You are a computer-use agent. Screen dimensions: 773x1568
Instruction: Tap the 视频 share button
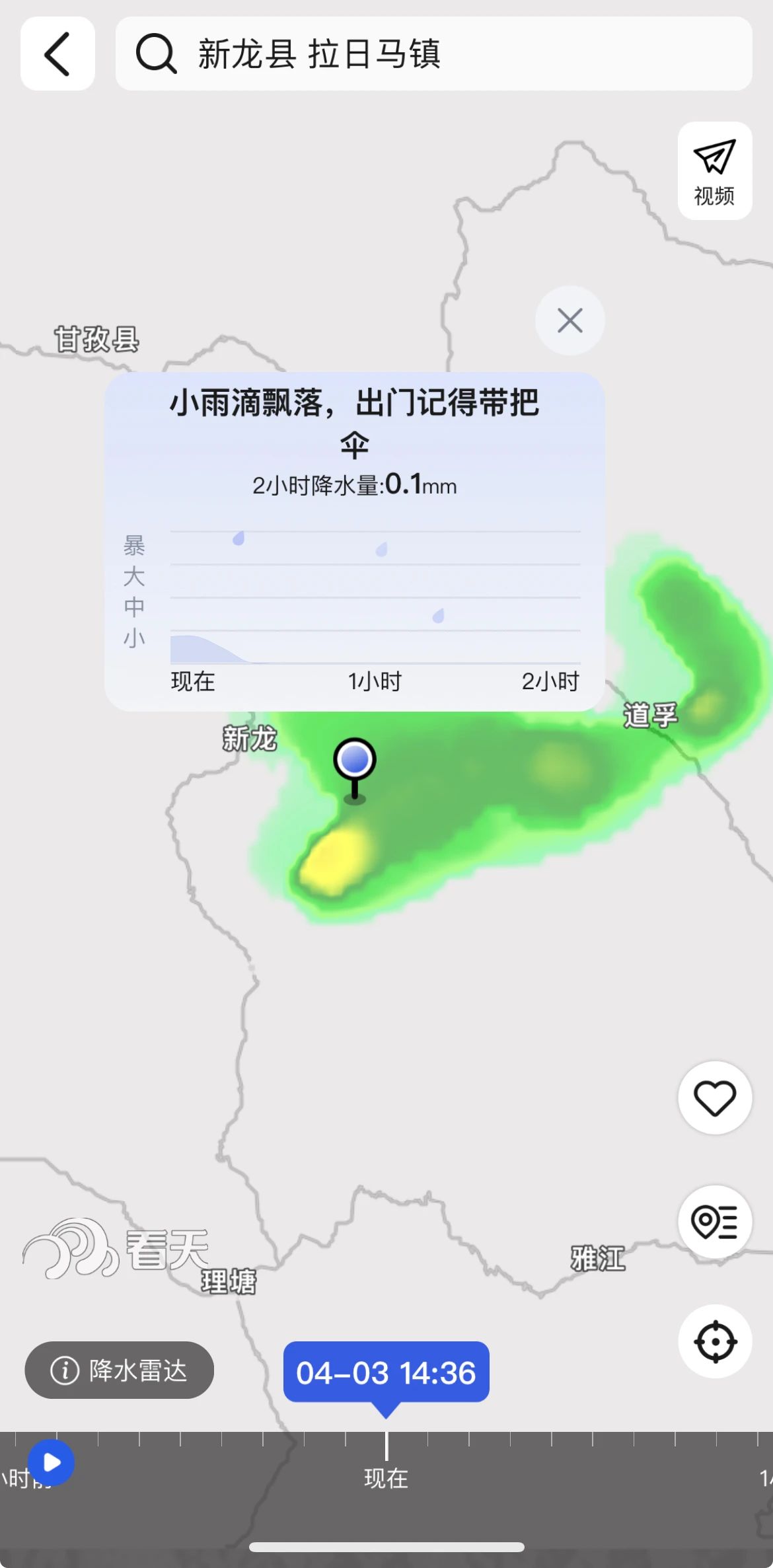click(x=715, y=171)
